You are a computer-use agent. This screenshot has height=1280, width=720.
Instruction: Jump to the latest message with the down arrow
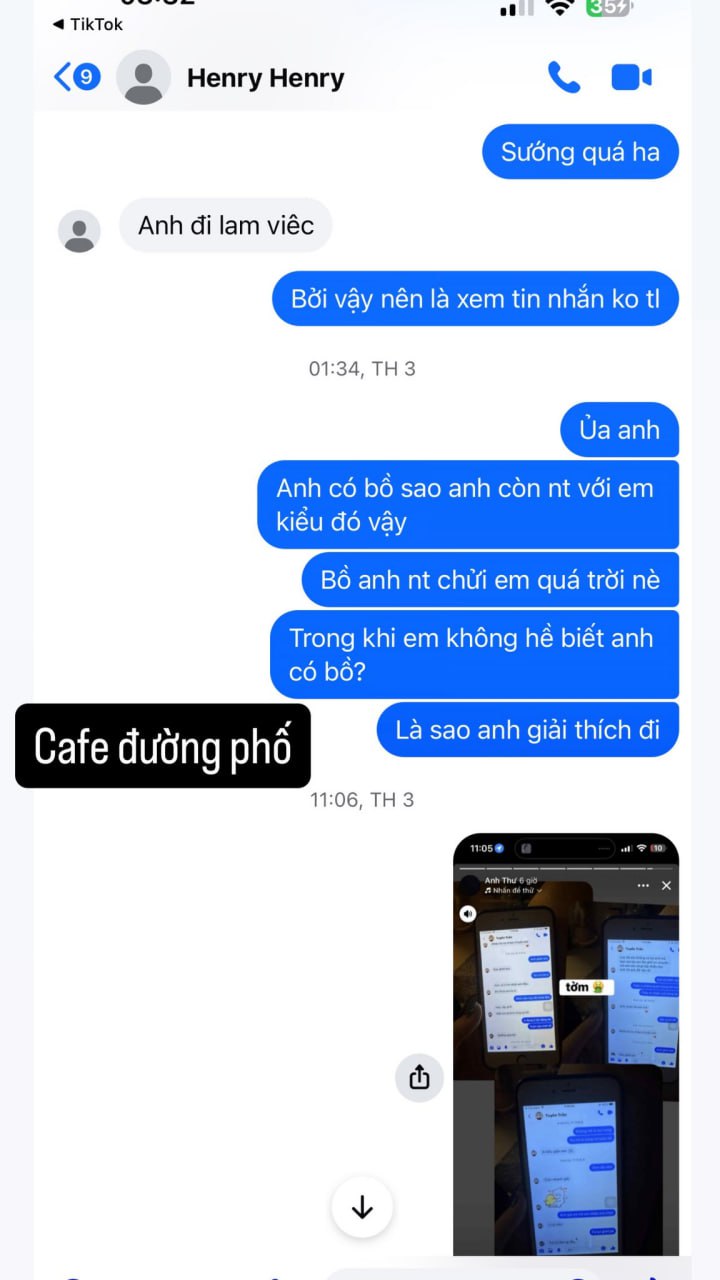pos(362,1208)
